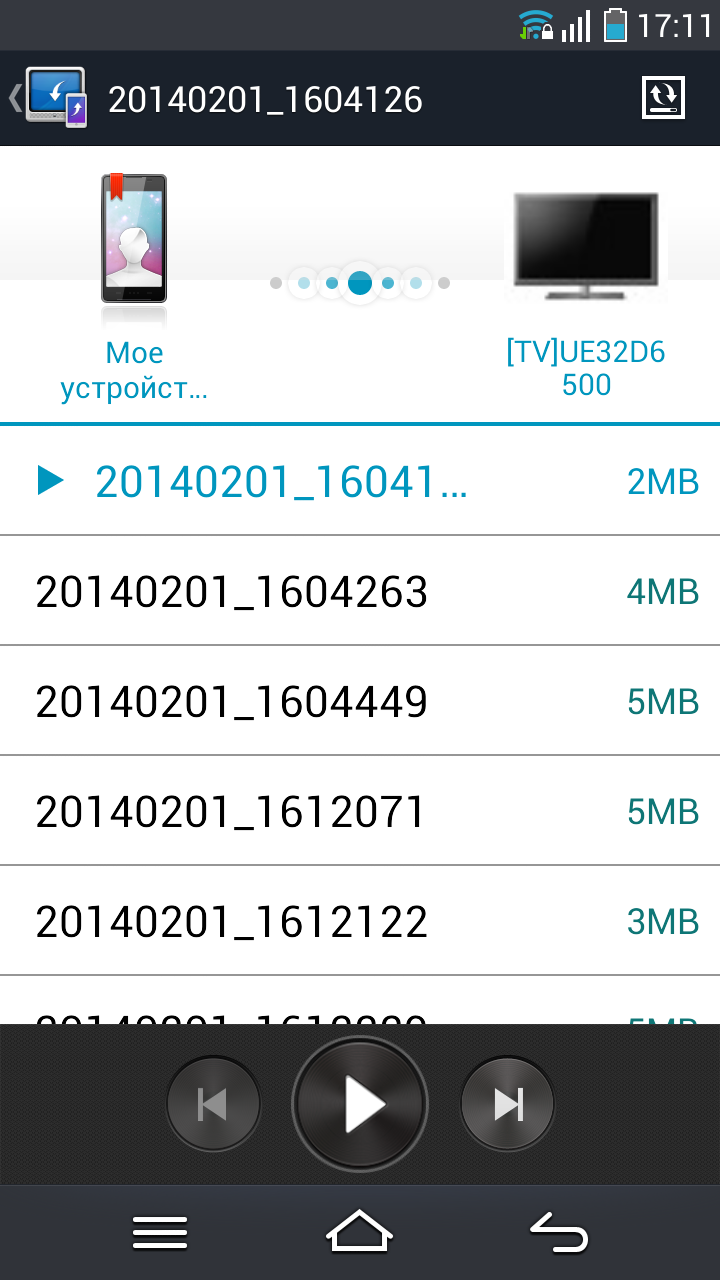
Task: Select Мое устройство as source device
Action: coord(134,285)
